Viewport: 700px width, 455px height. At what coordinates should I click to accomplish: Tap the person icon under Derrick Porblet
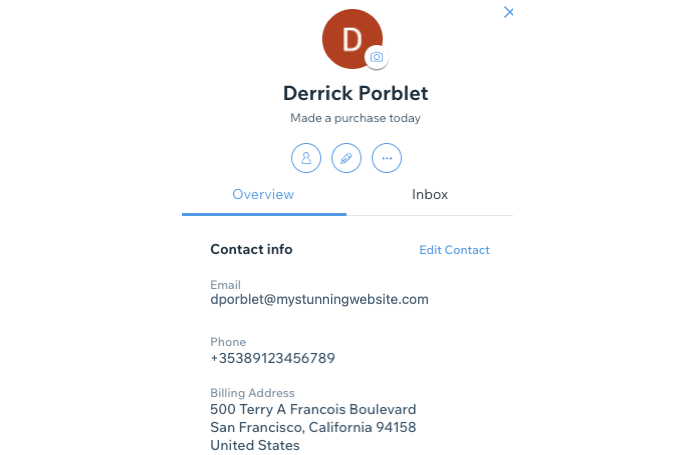[306, 158]
